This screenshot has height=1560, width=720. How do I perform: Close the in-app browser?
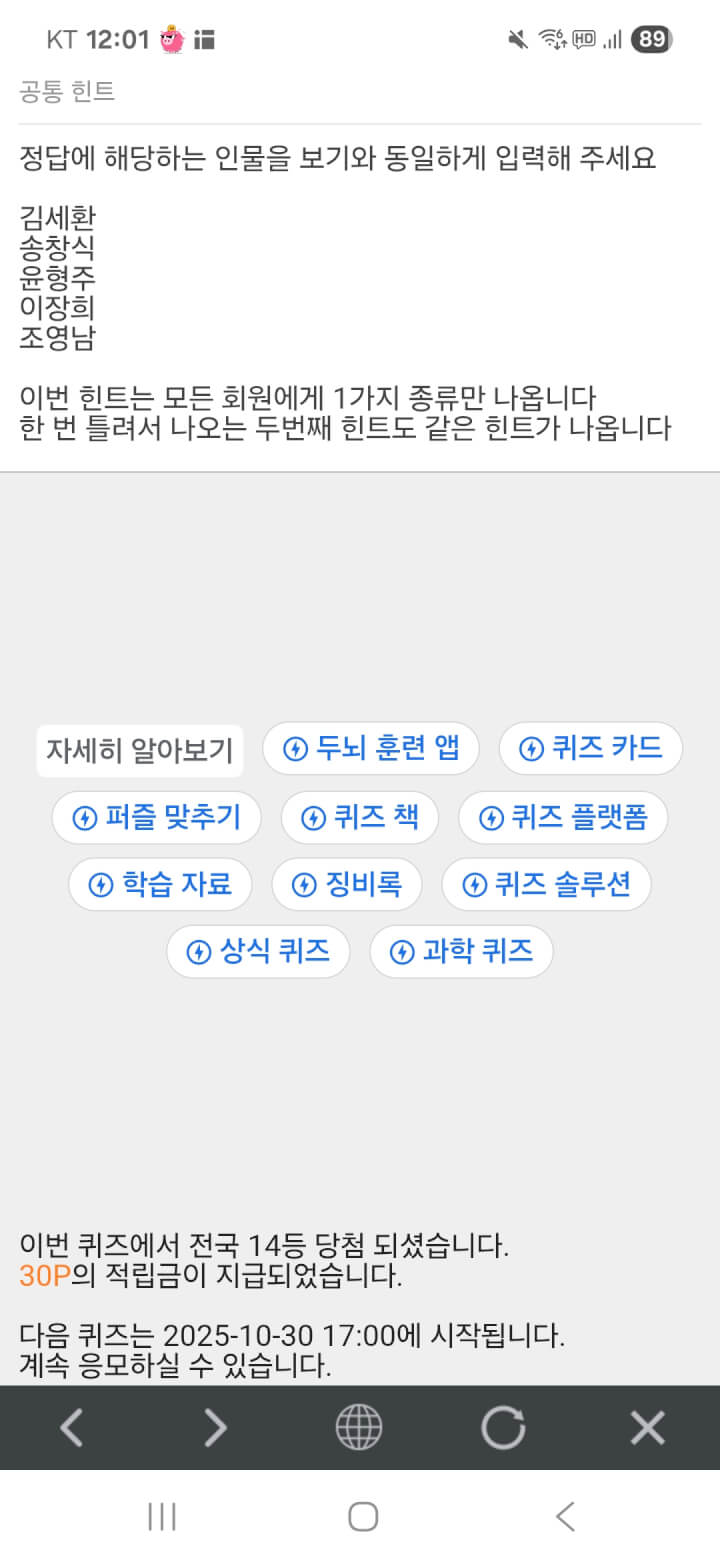pyautogui.click(x=647, y=1427)
